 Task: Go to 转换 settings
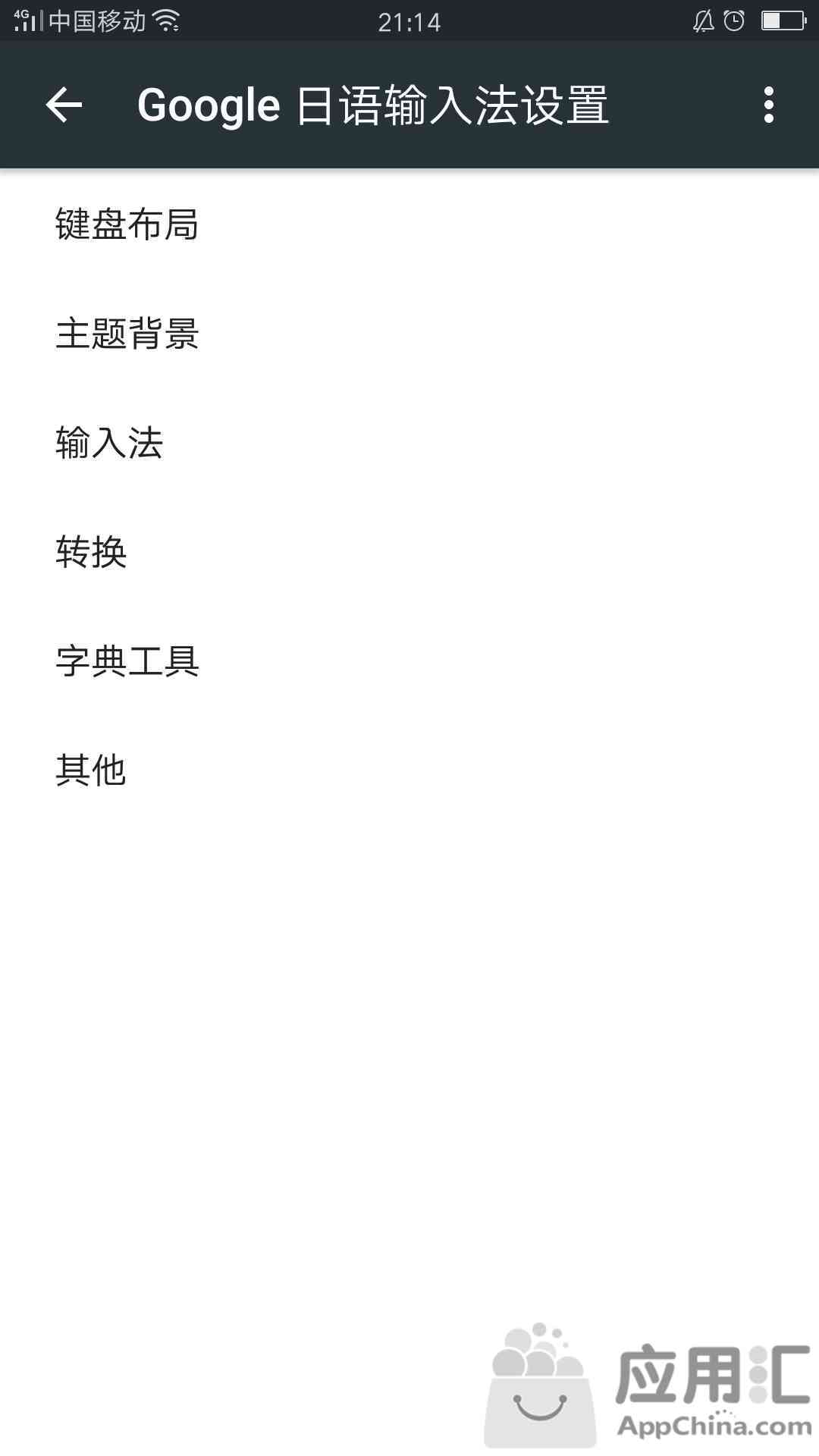pos(409,552)
